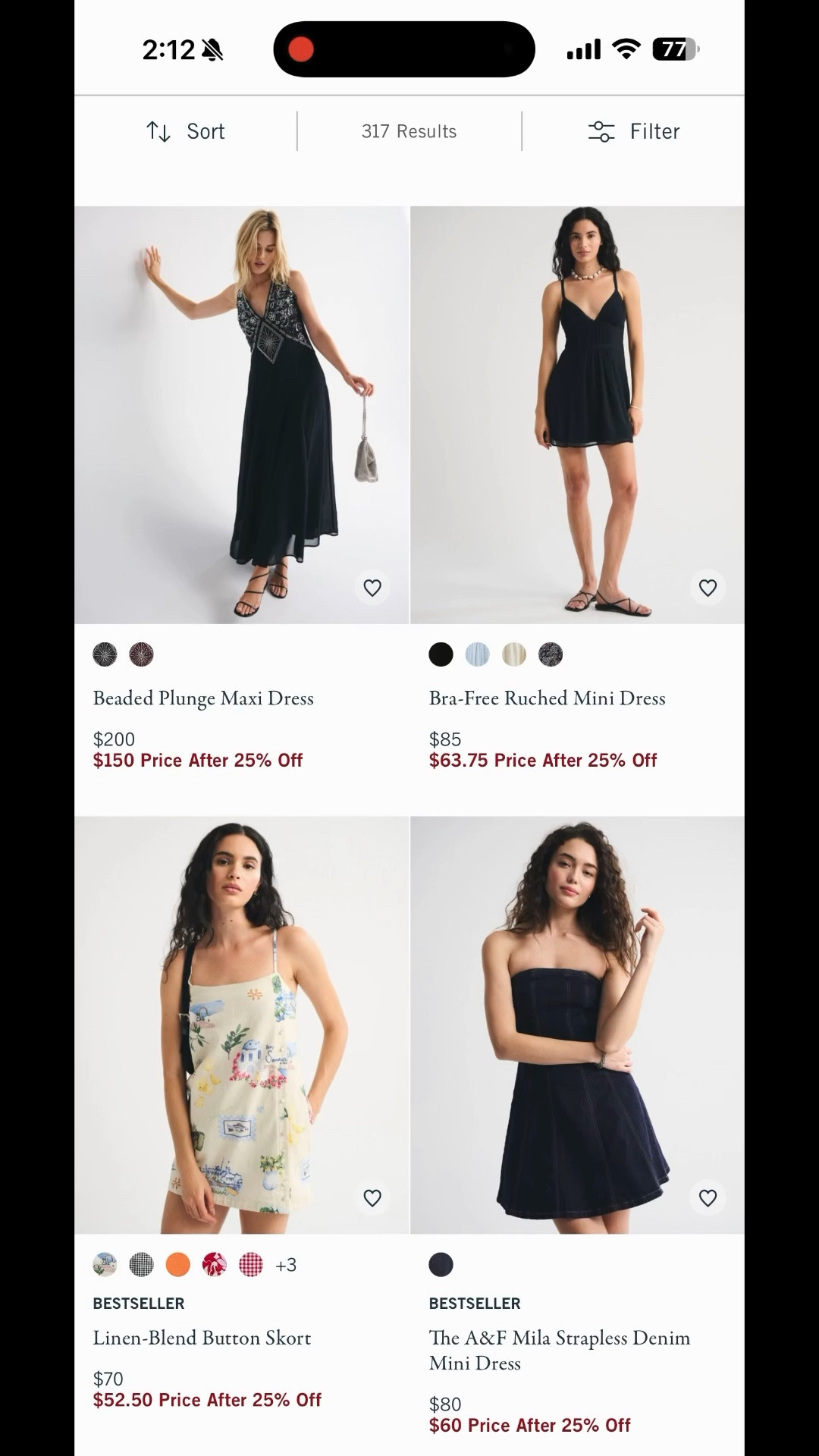Select the red gingham swatch for Linen-Blend Skort

[x=251, y=1264]
